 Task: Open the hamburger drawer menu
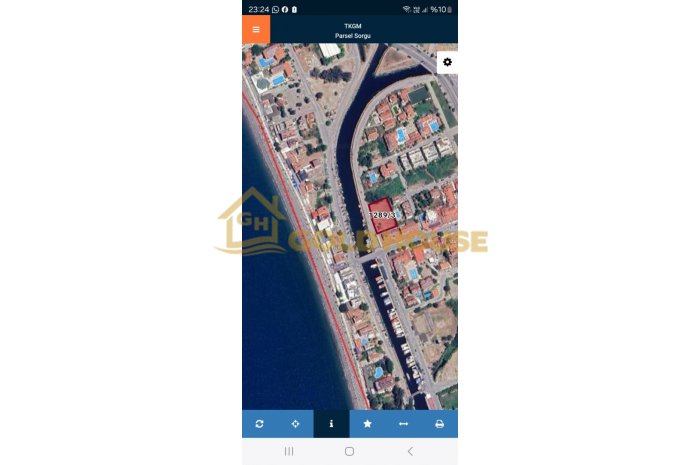[x=256, y=29]
